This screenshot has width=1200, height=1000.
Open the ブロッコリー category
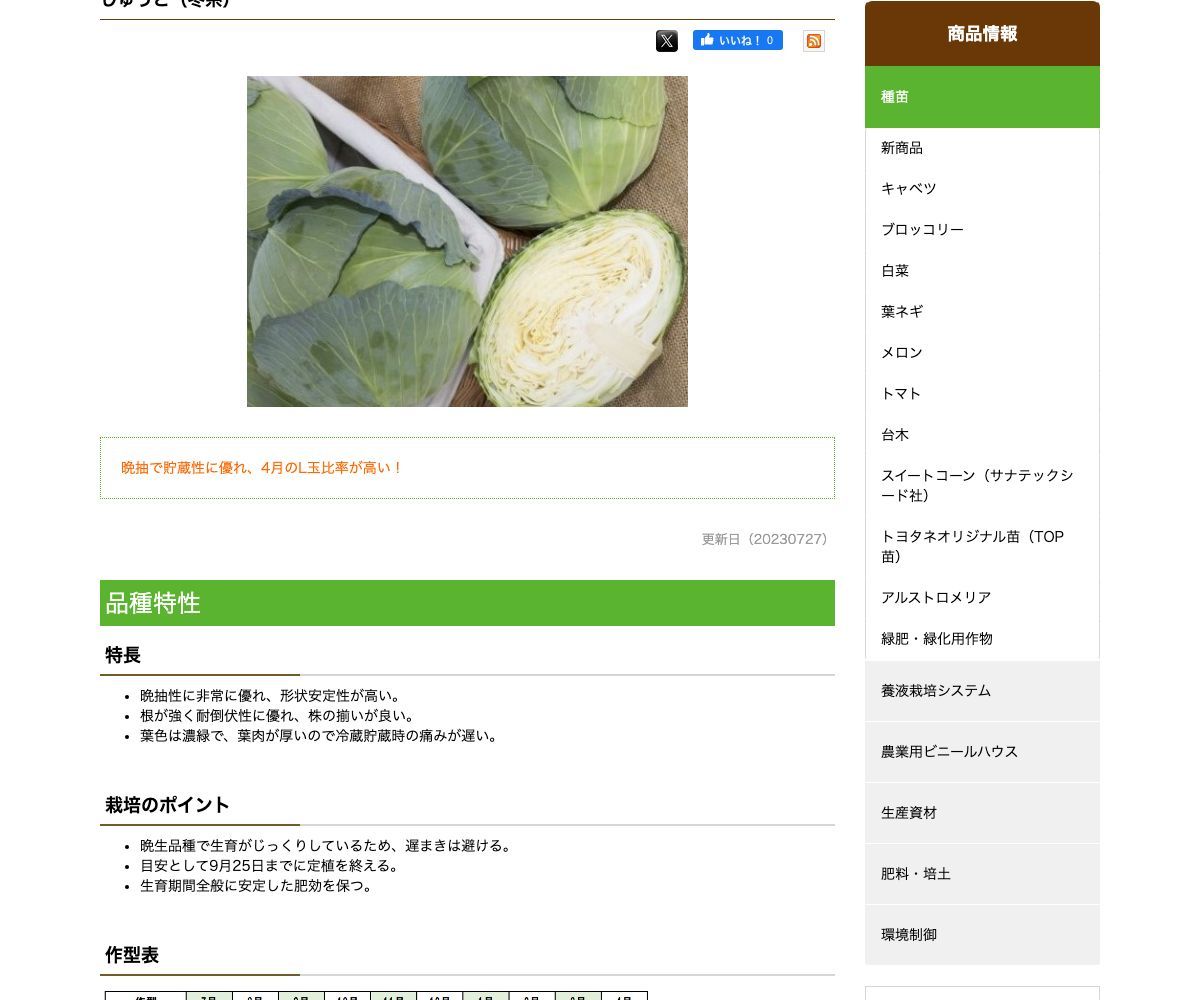922,230
